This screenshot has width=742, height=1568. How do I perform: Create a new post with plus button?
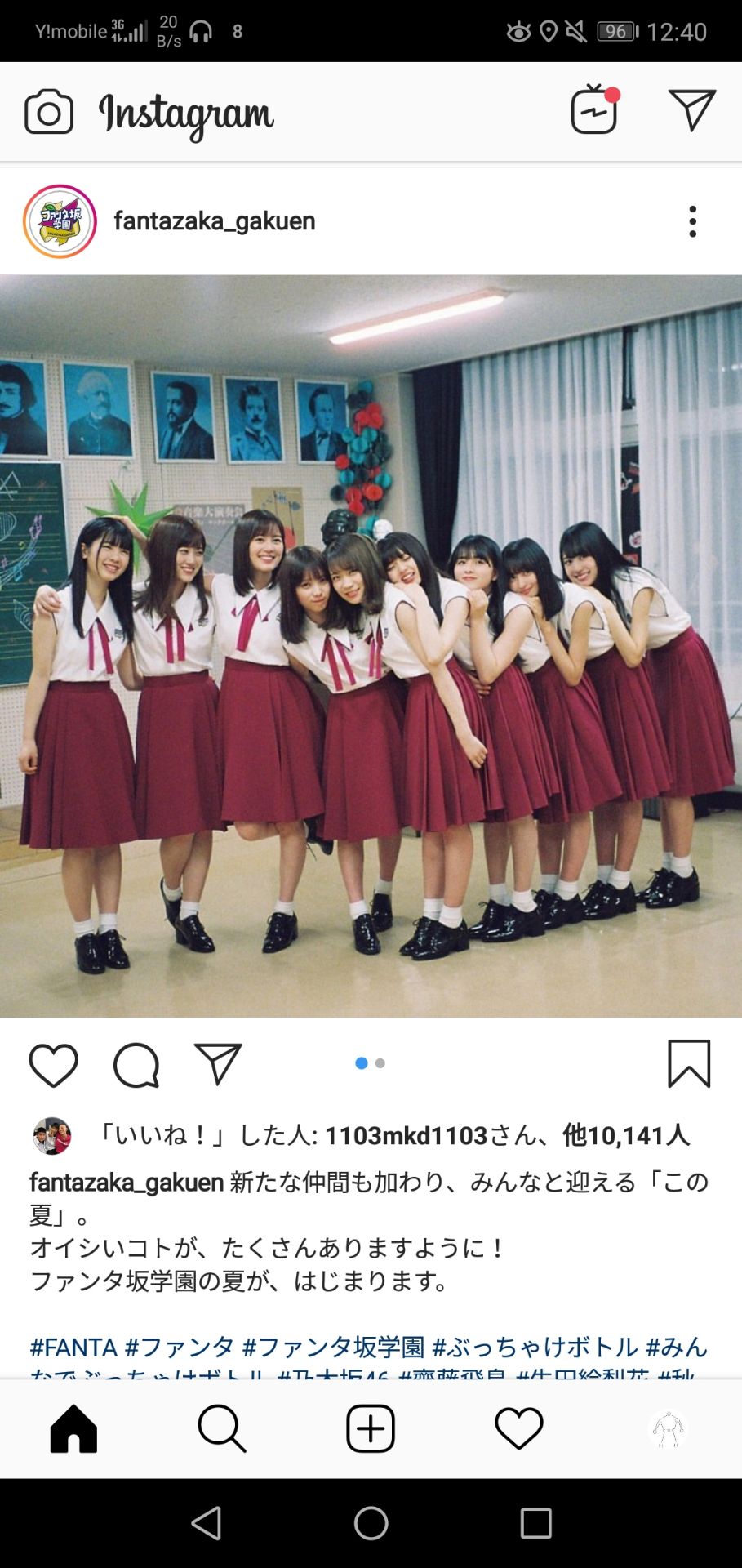(x=371, y=1429)
